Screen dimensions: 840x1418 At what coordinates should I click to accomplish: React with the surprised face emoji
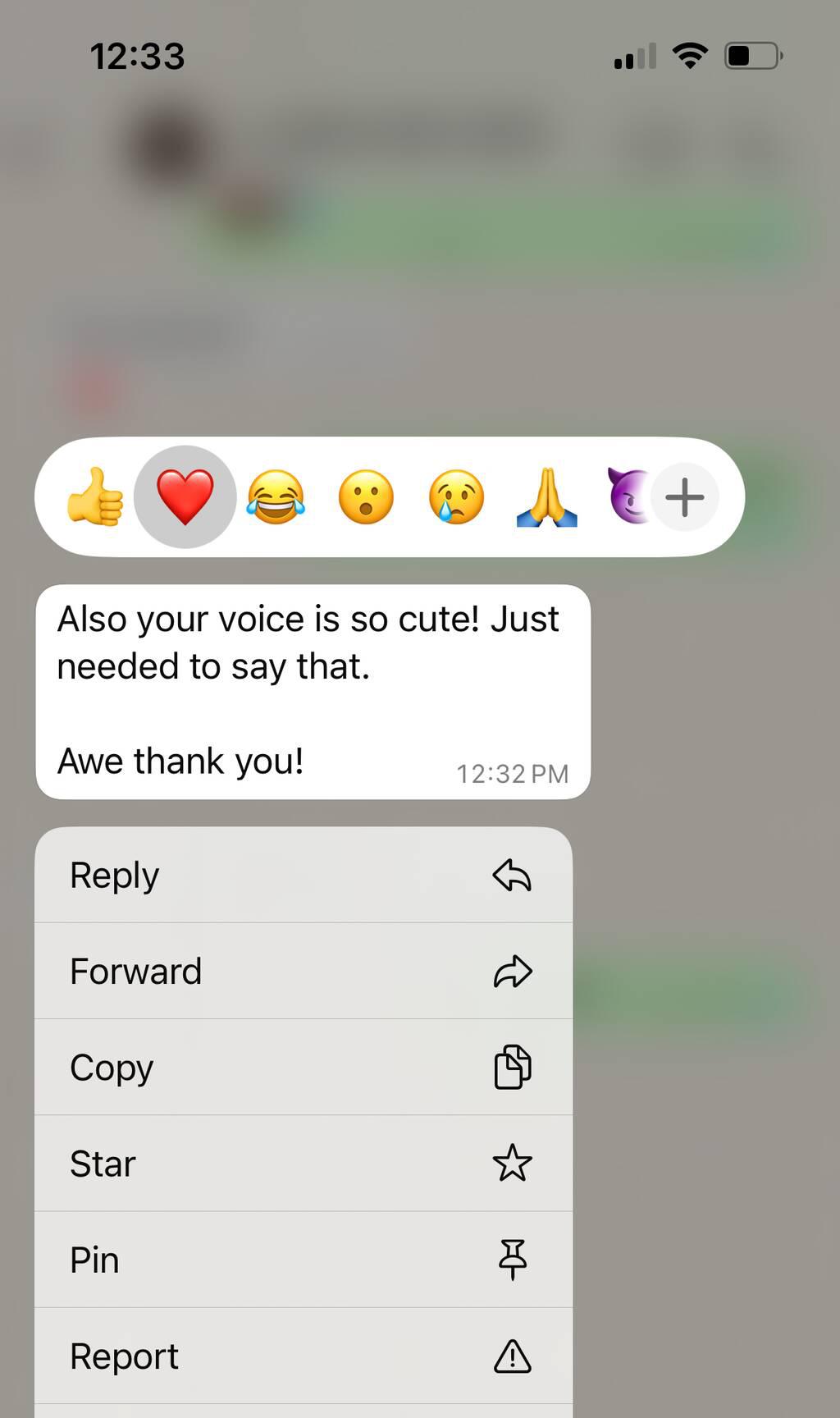point(366,496)
